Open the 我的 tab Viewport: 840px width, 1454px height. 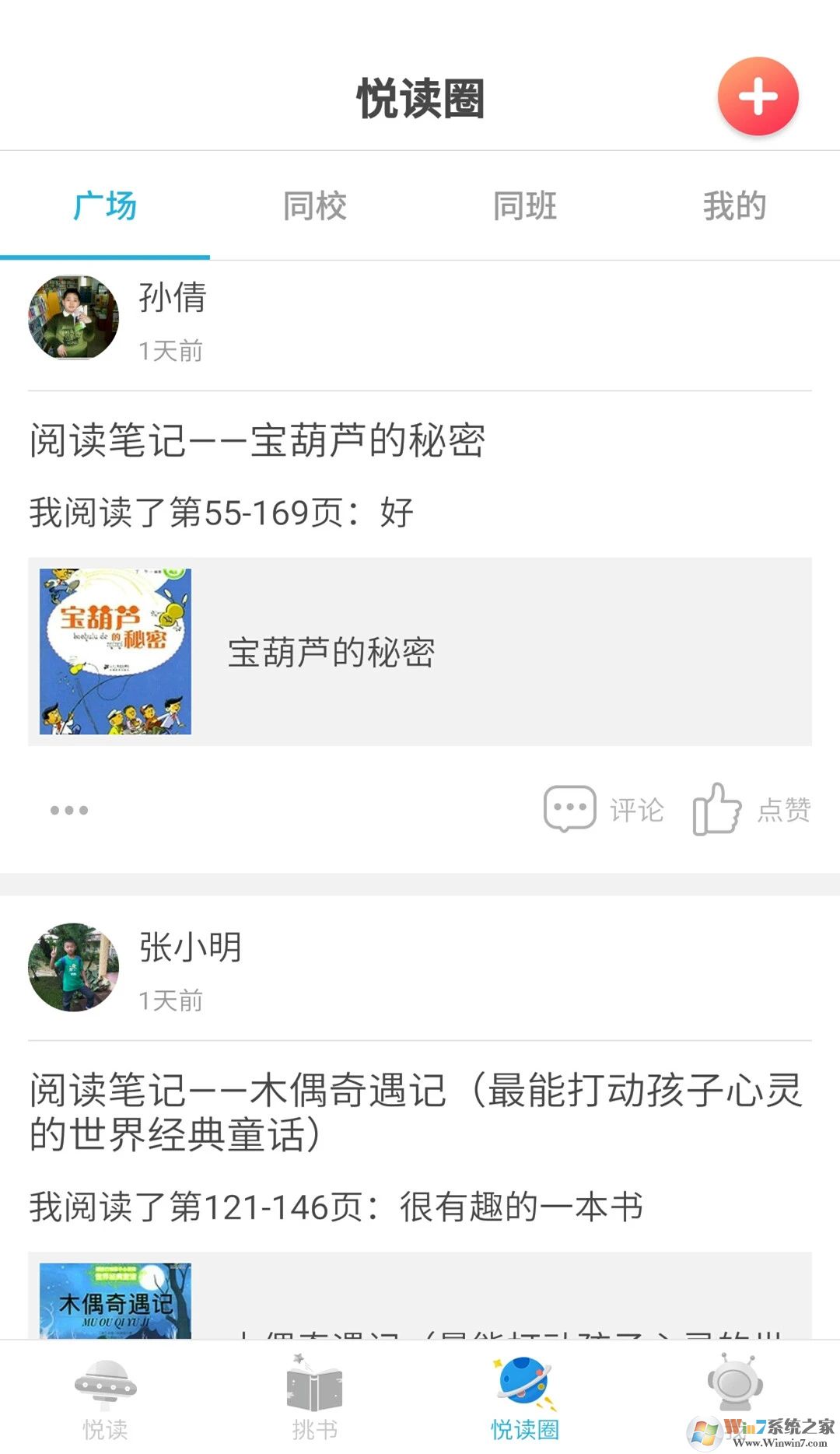tap(734, 206)
